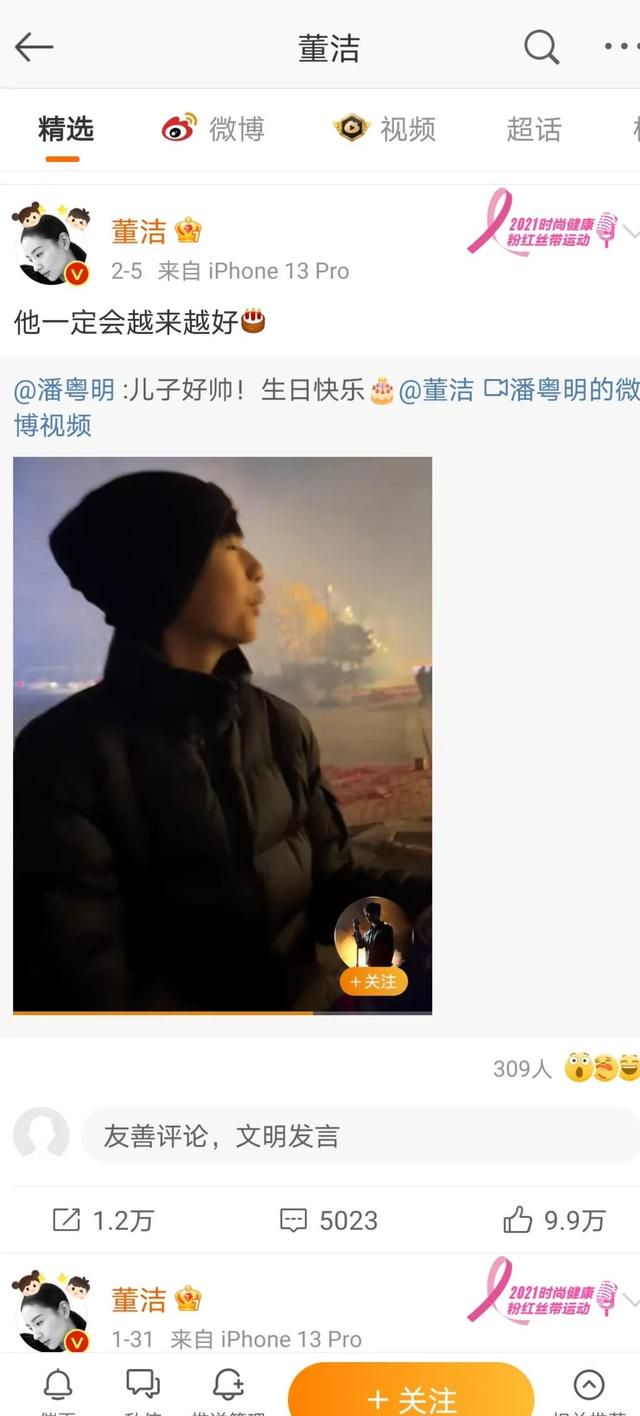Switch to the 精选 tab

point(66,129)
